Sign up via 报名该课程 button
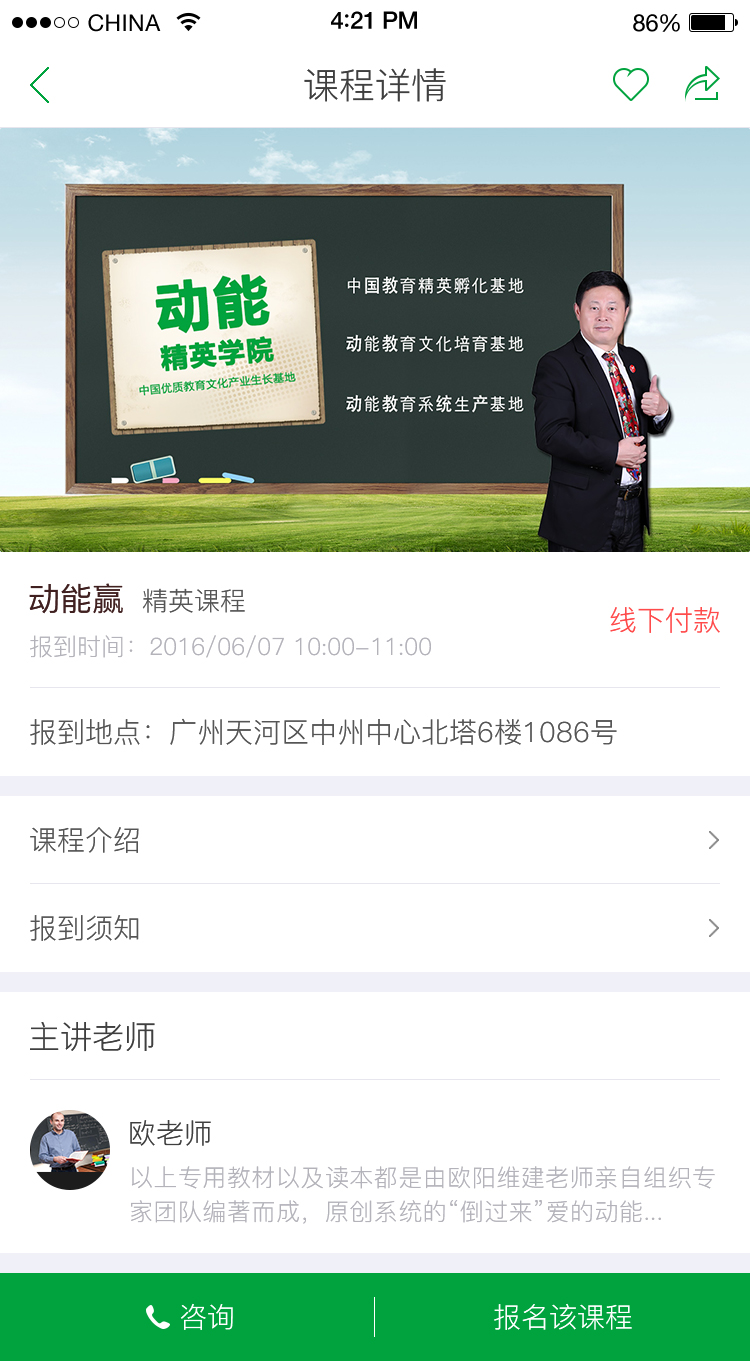 563,1317
